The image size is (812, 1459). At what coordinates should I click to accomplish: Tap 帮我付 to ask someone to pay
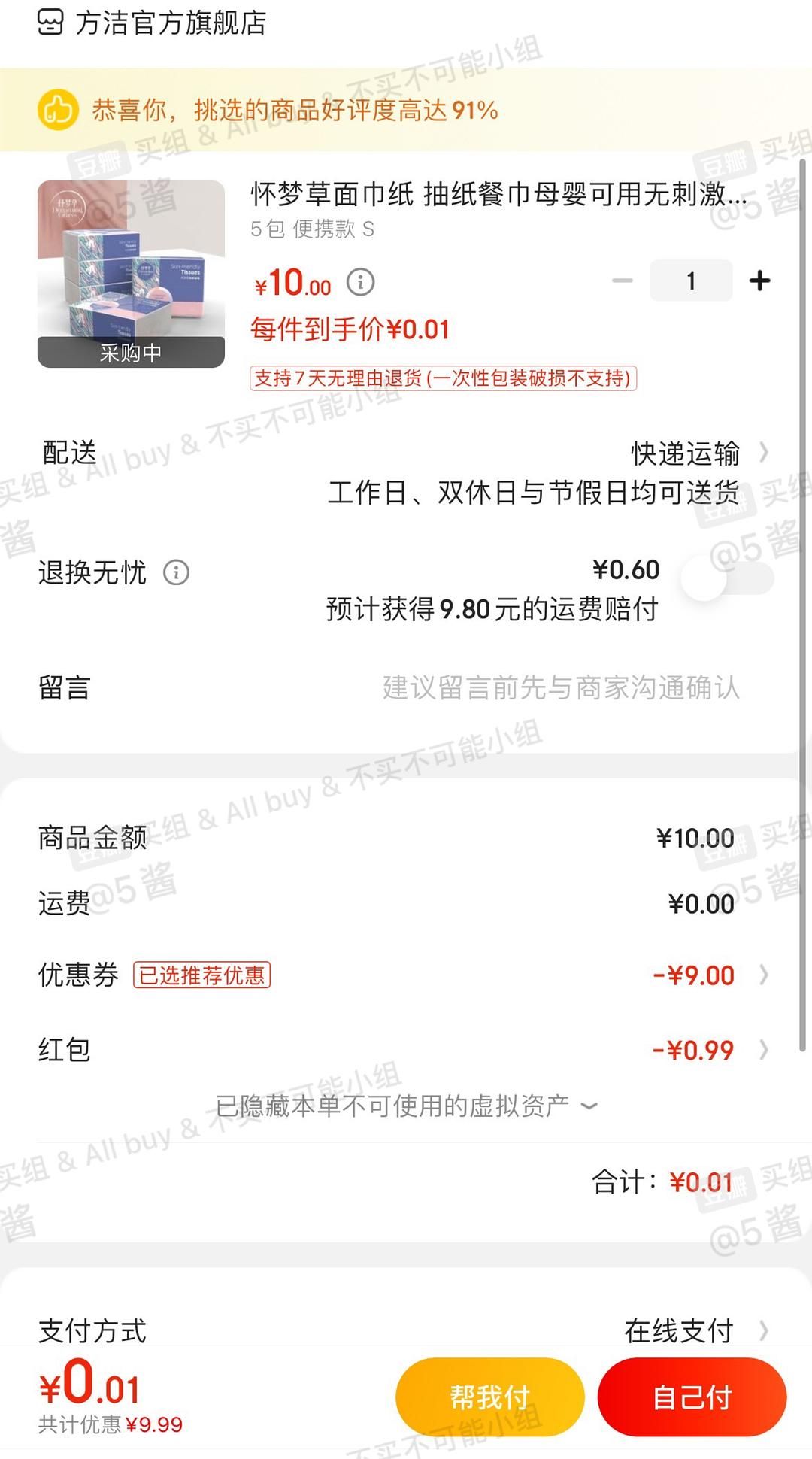(490, 1397)
